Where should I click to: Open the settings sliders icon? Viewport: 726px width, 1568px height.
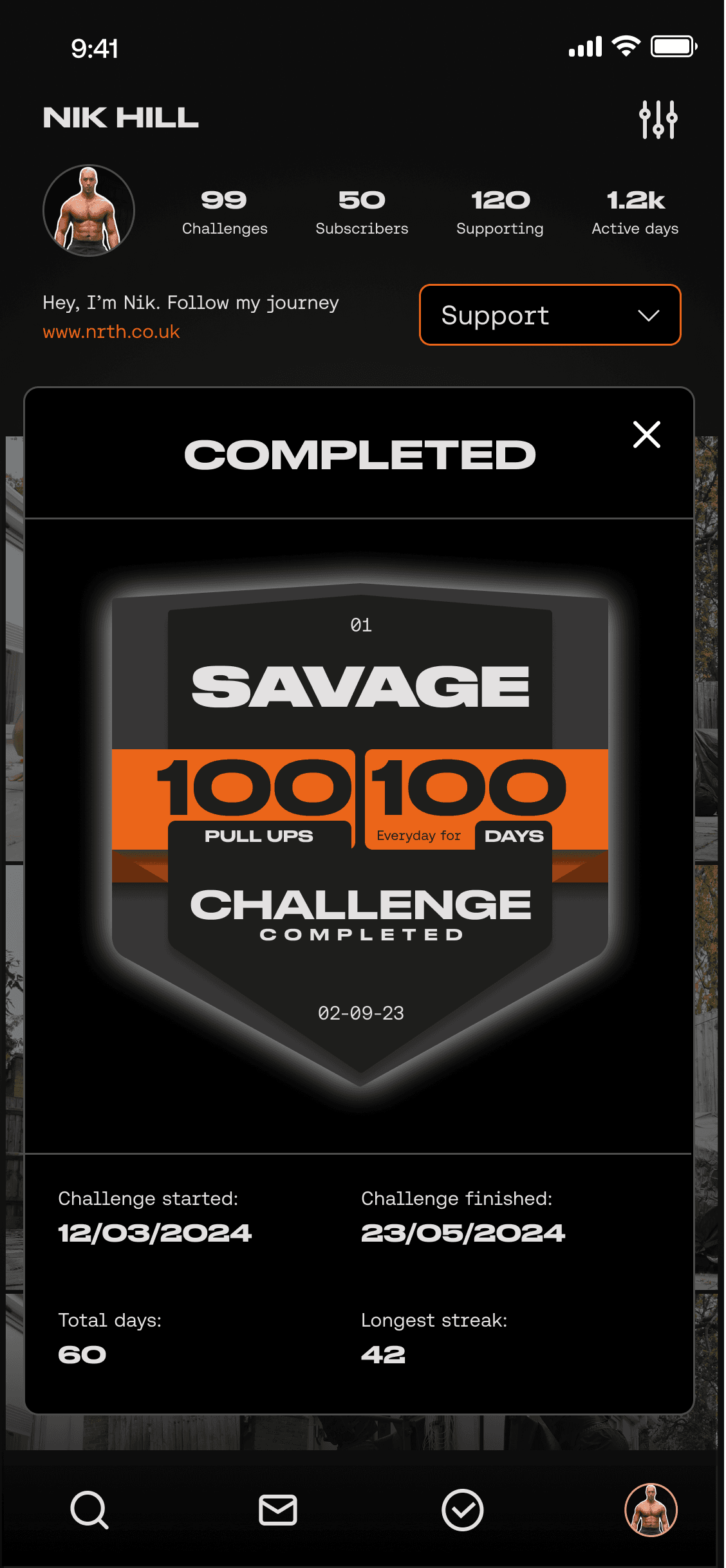point(658,120)
